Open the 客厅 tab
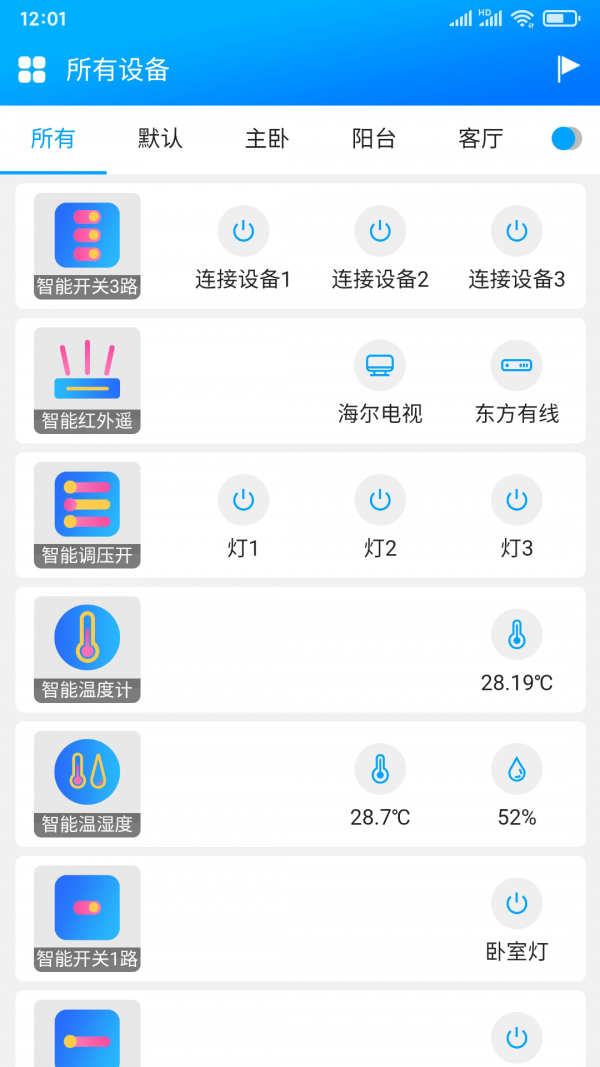 pyautogui.click(x=480, y=139)
